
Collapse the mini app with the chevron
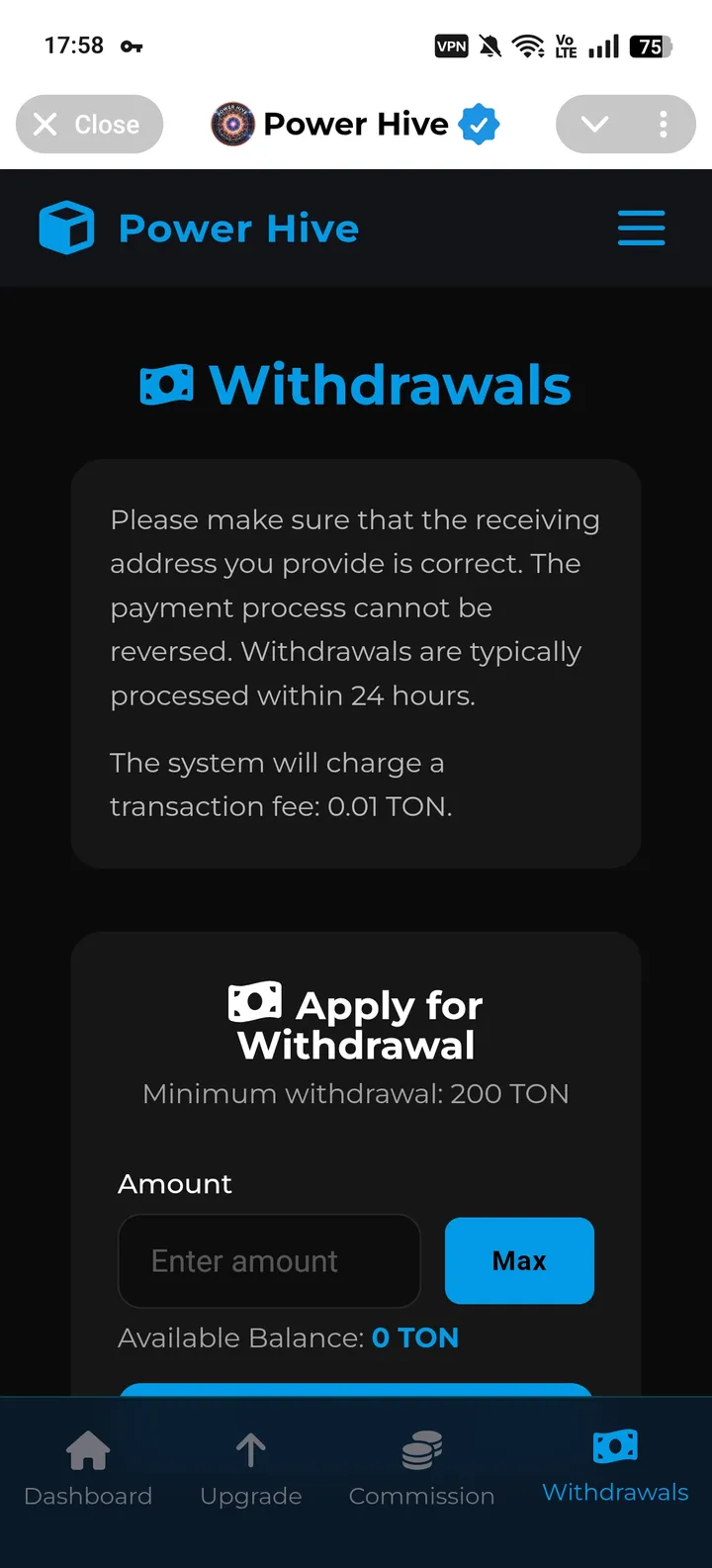point(594,124)
